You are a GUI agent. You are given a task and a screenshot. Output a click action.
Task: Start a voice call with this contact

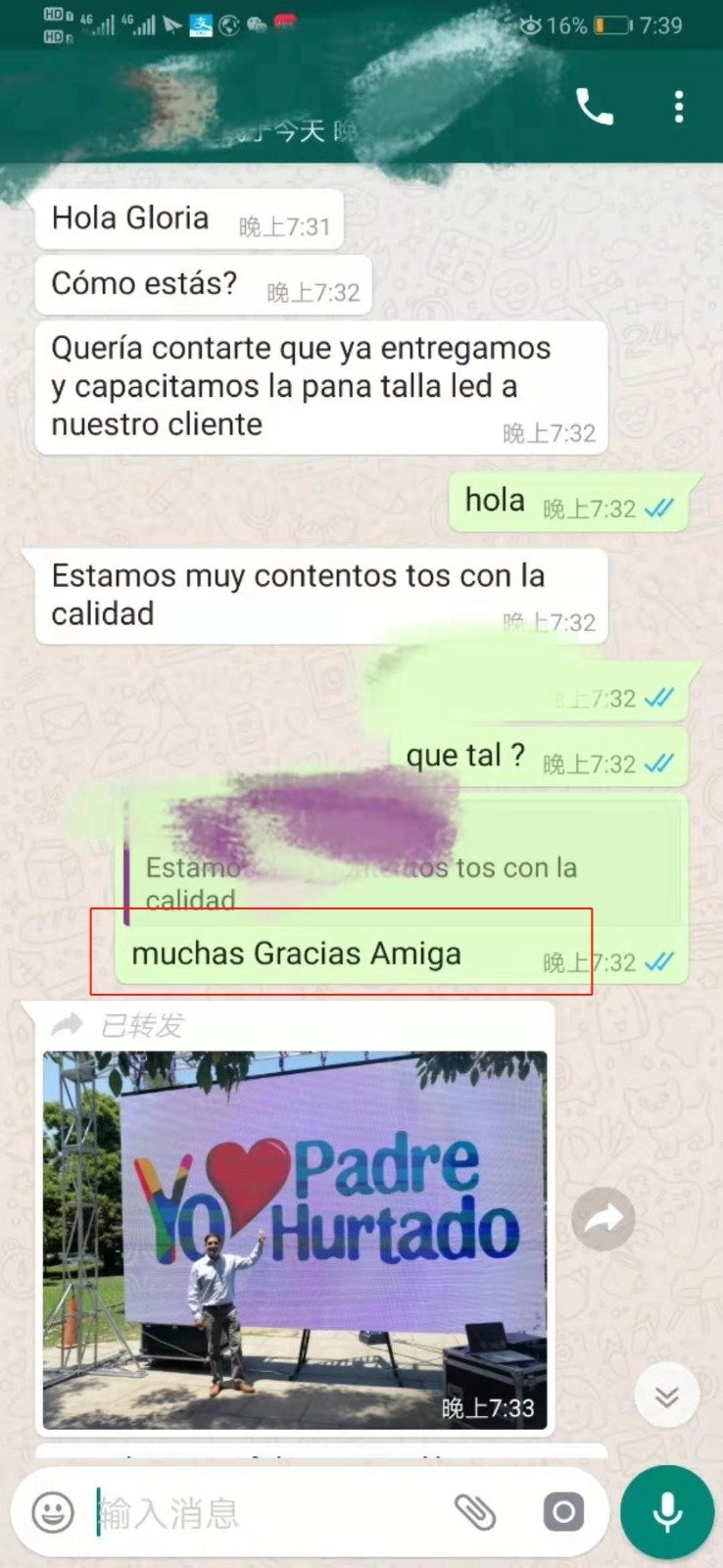point(595,107)
